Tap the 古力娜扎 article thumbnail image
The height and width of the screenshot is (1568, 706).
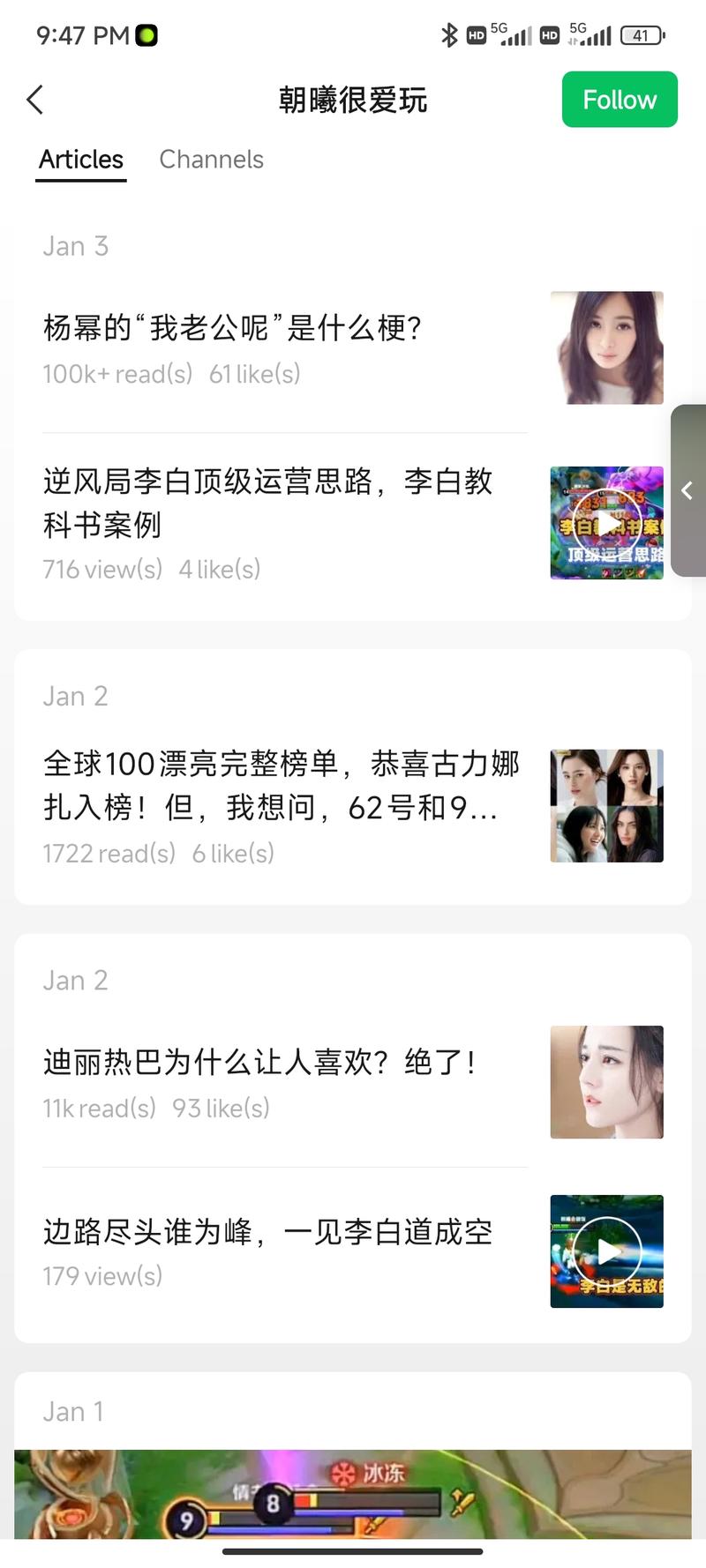pos(606,805)
